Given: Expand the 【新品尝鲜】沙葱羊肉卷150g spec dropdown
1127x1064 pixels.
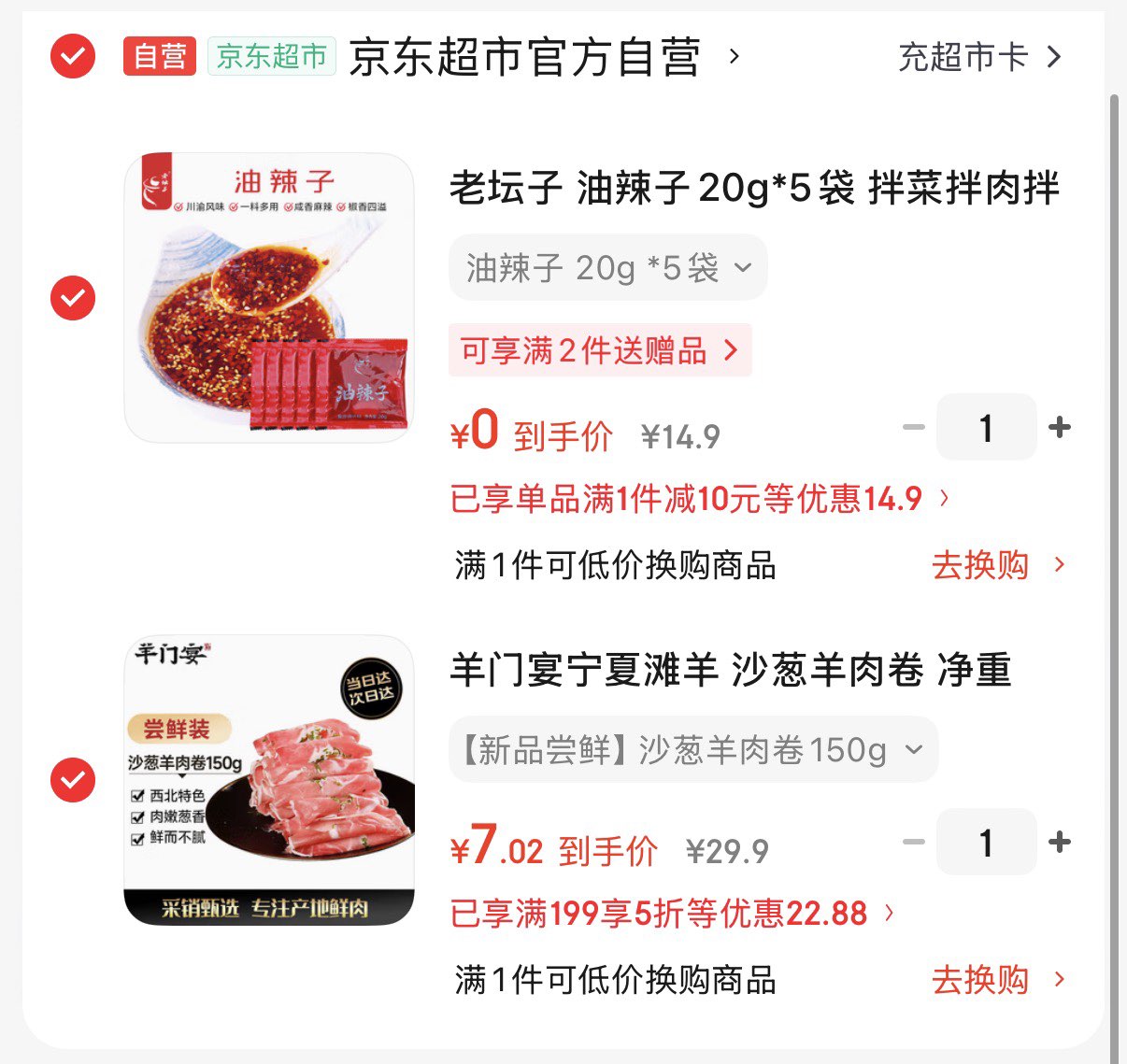Looking at the screenshot, I should (692, 749).
